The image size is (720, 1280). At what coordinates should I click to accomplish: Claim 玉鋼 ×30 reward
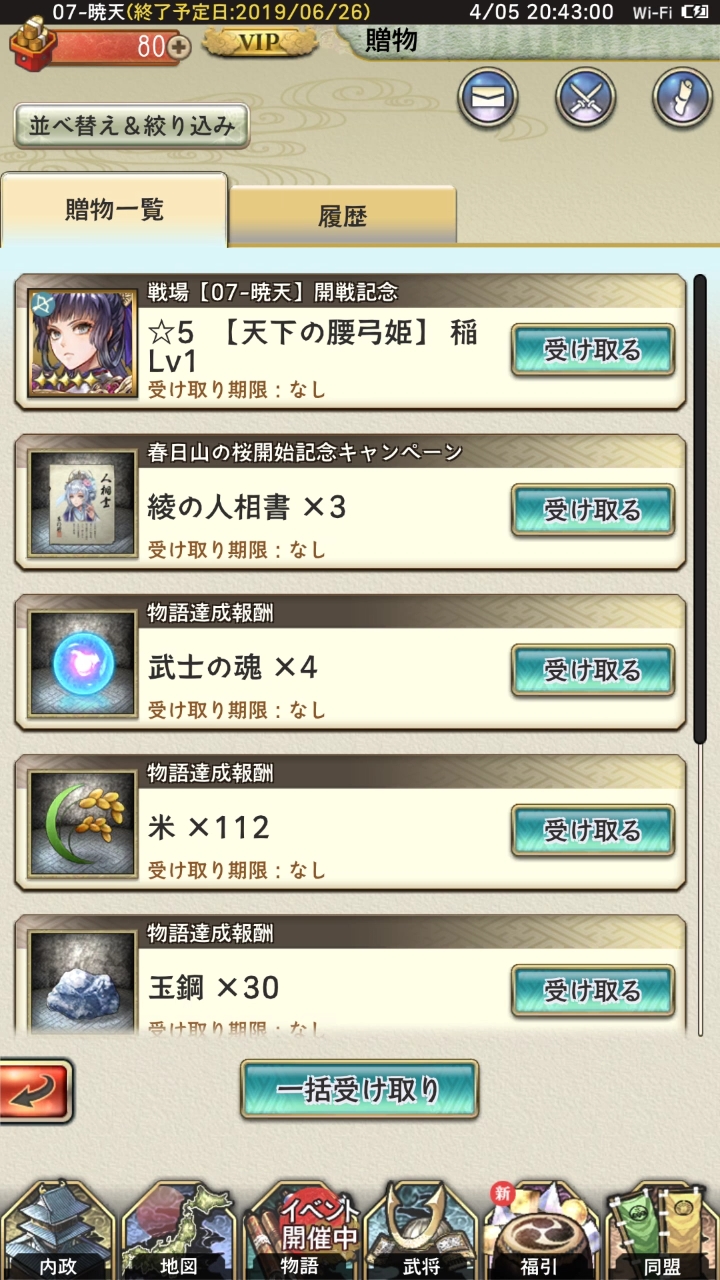[x=593, y=990]
